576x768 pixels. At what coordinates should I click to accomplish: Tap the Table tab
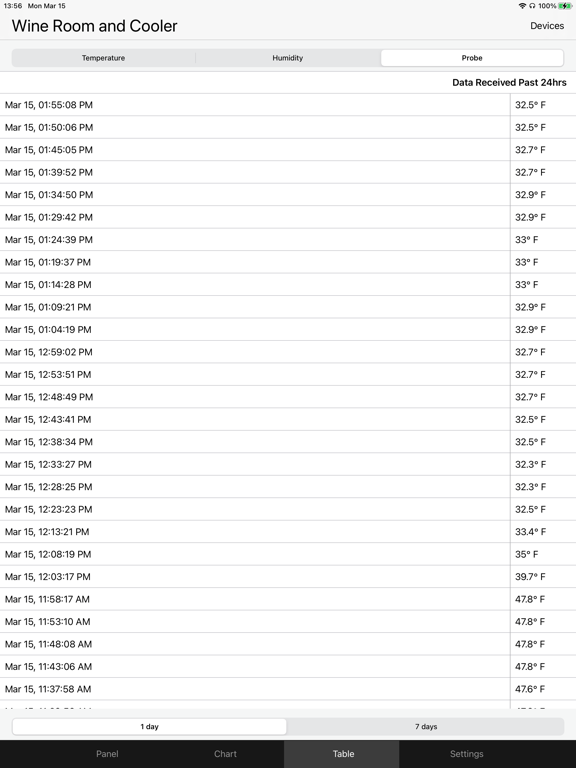click(343, 754)
